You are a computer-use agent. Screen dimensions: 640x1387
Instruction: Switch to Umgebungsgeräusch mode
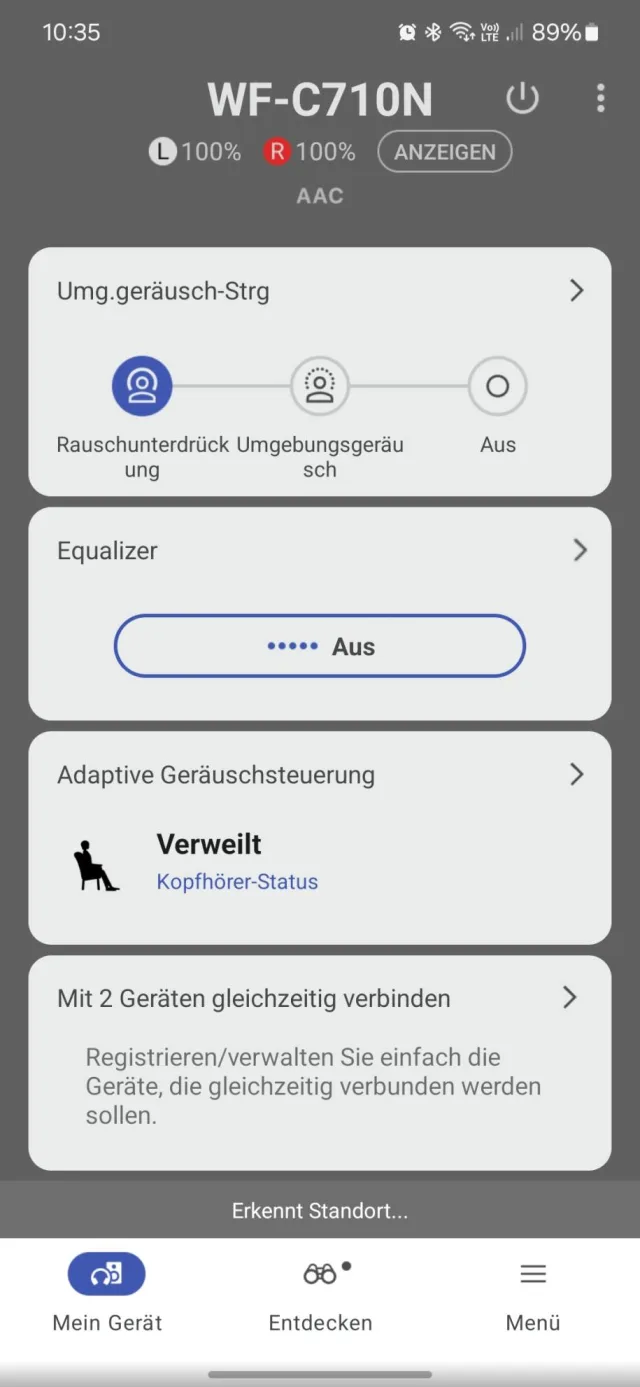[320, 386]
